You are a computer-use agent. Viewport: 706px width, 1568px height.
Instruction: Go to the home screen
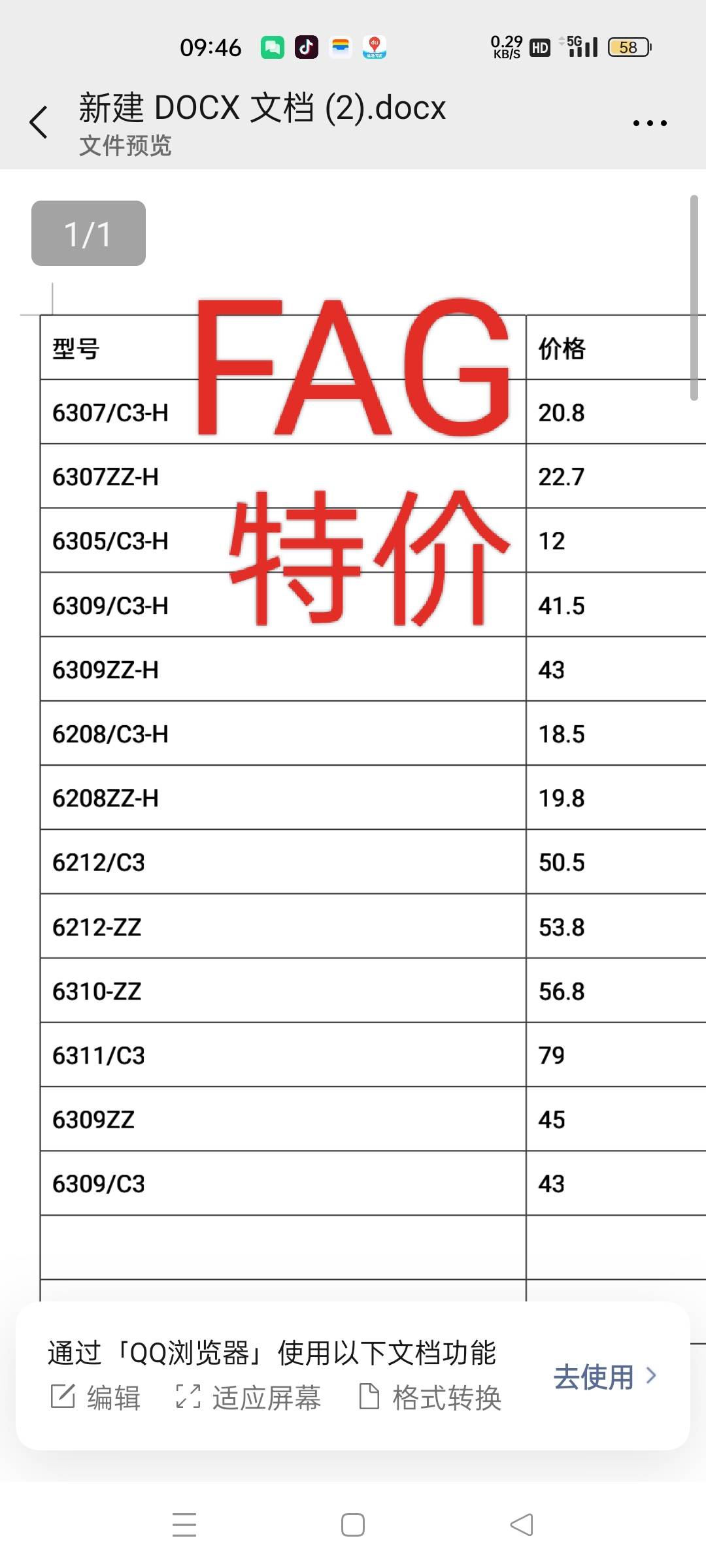tap(353, 1525)
